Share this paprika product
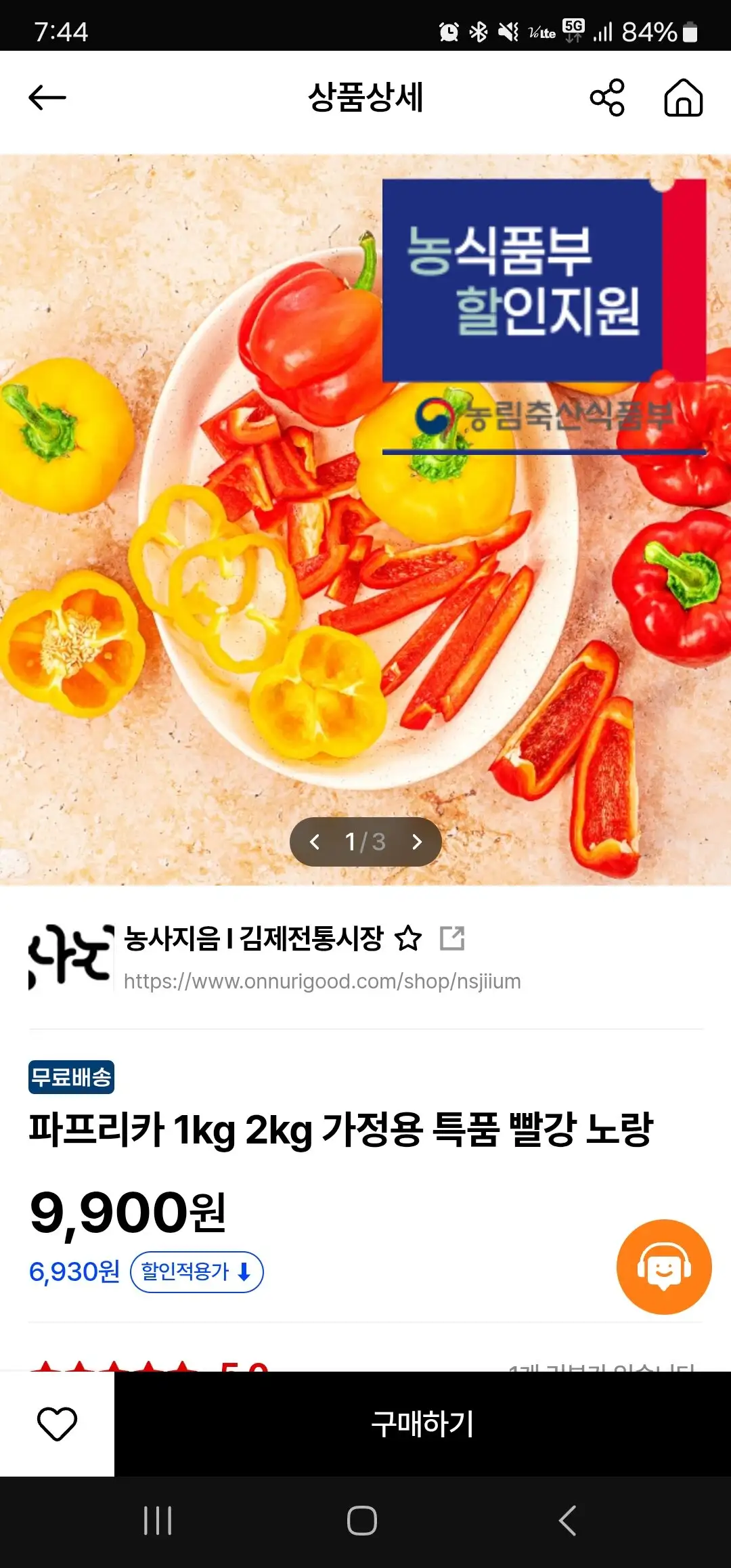 click(607, 97)
